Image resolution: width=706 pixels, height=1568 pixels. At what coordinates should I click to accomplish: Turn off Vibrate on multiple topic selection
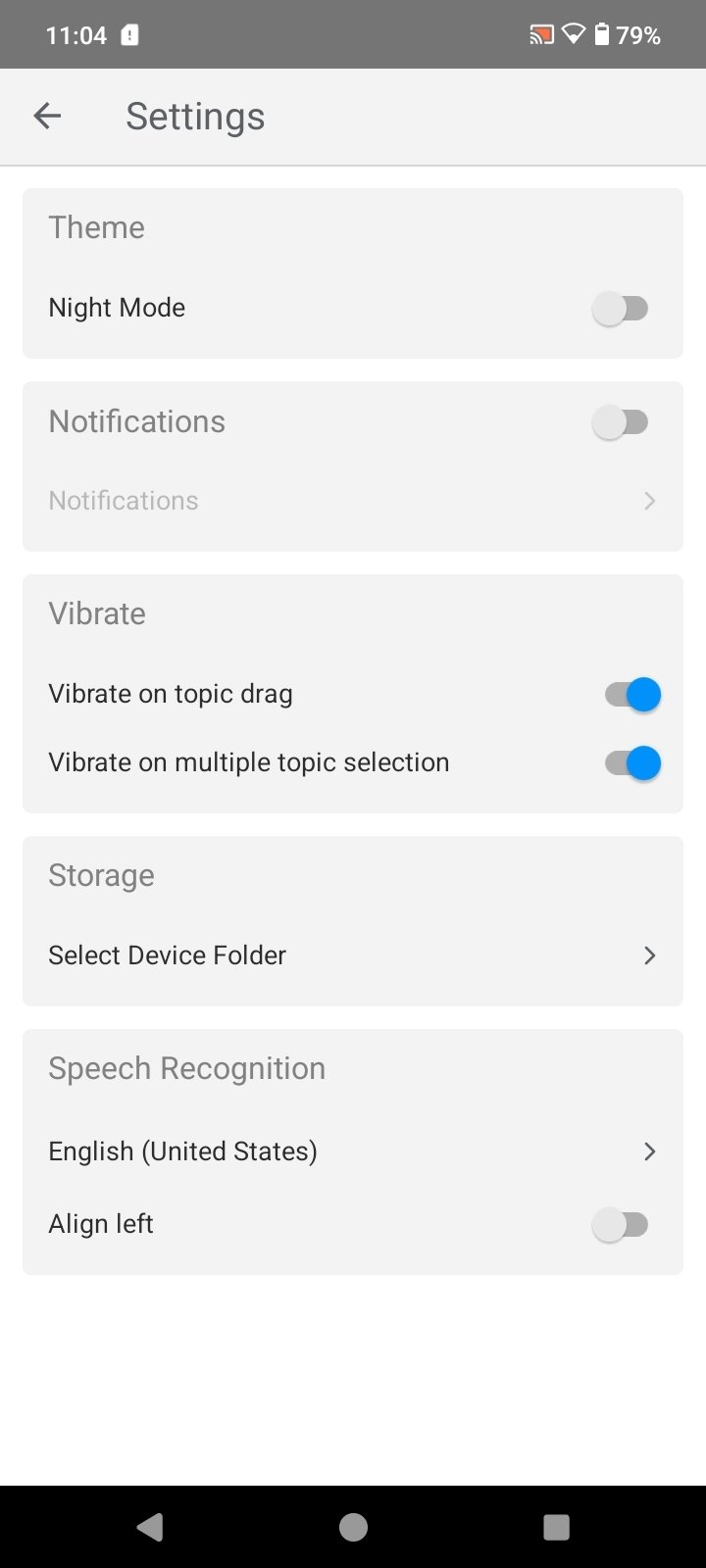[630, 762]
